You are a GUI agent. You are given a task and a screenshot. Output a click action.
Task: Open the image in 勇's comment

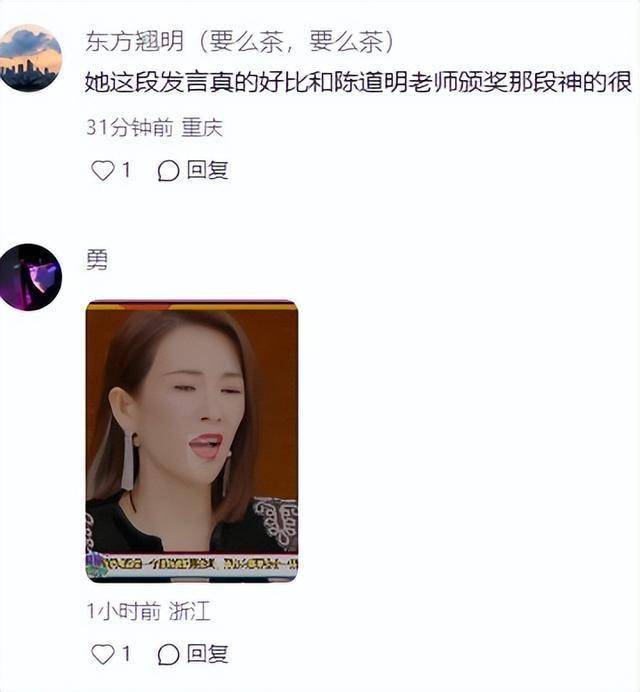click(x=191, y=441)
